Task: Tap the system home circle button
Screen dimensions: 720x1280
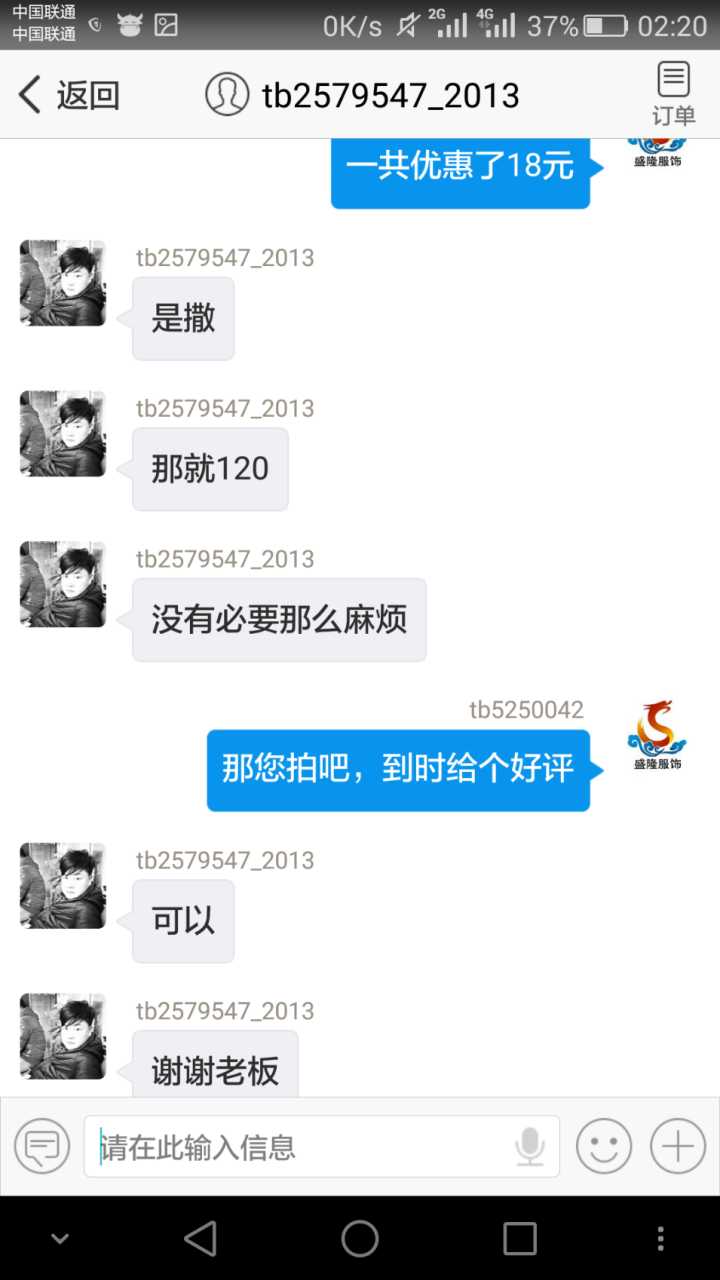Action: (x=360, y=1239)
